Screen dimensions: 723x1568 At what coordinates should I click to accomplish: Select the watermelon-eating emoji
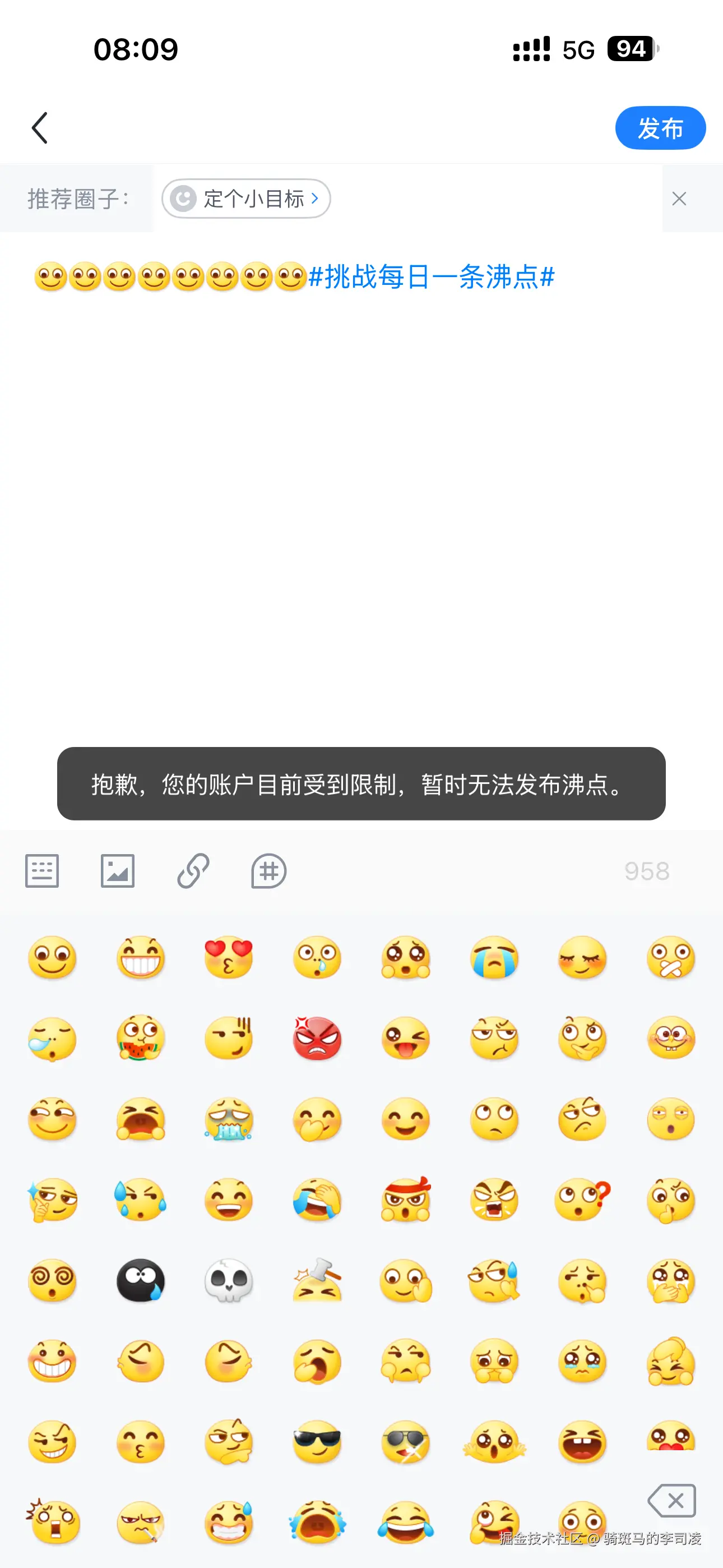pos(141,1041)
